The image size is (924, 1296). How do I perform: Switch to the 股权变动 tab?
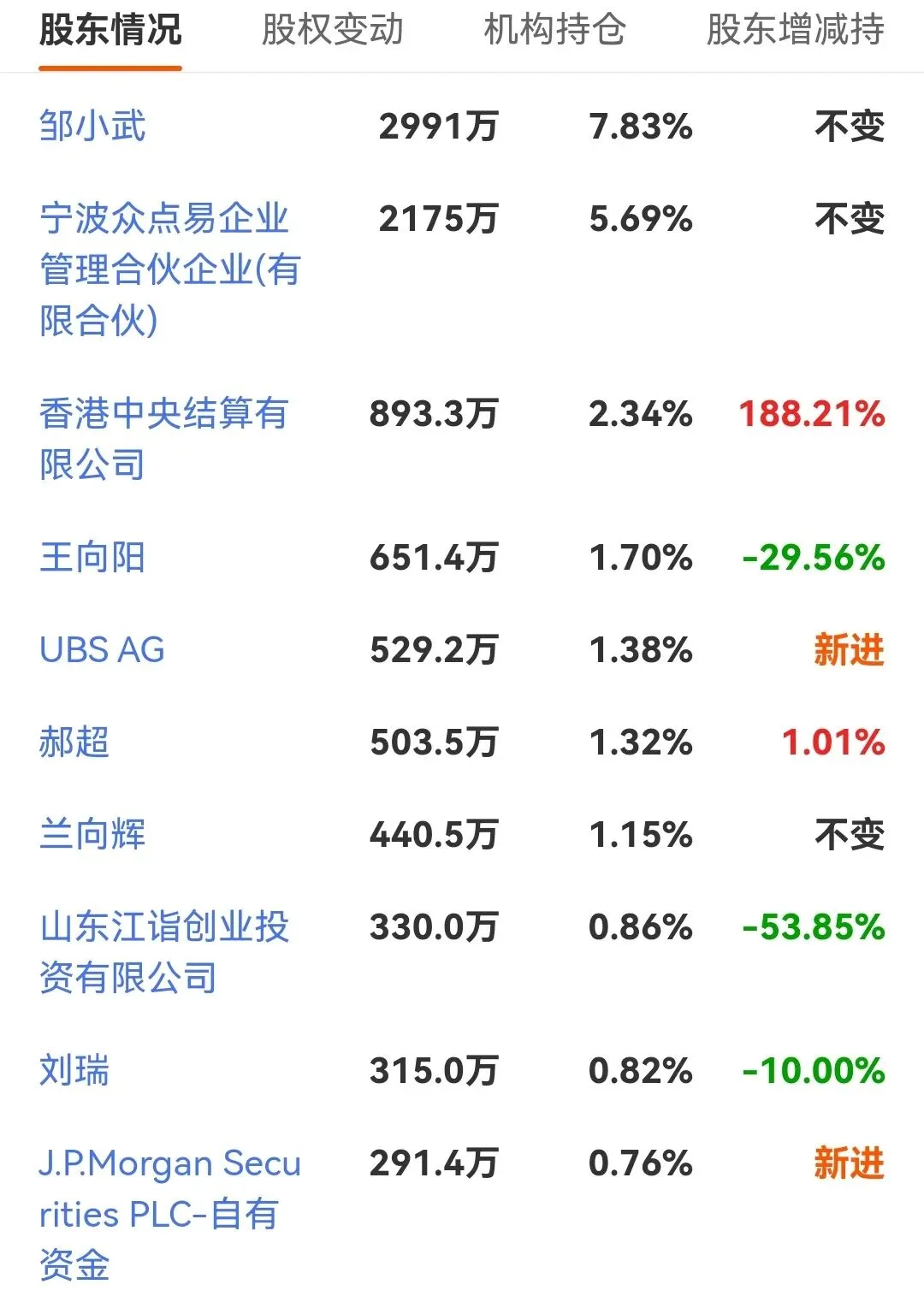coord(332,30)
